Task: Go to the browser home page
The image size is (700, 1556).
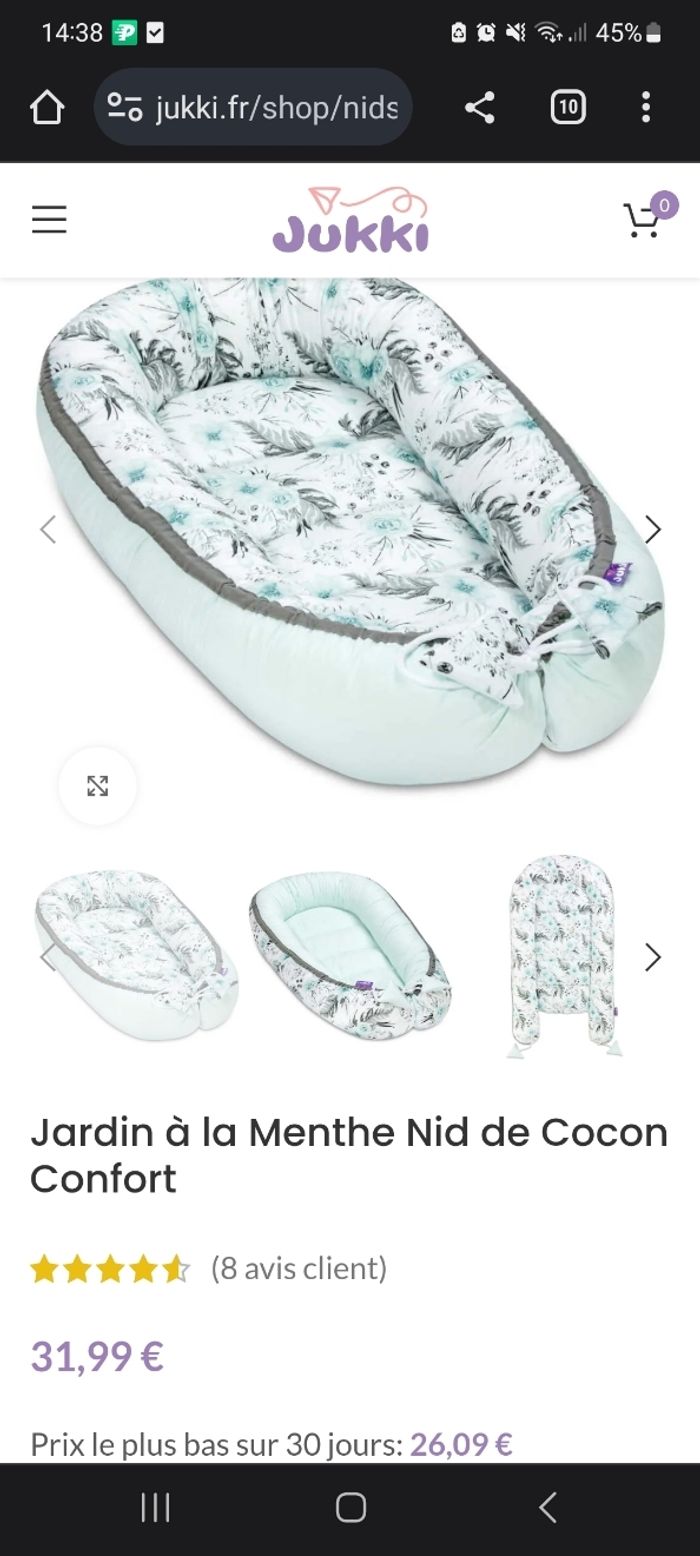Action: (47, 107)
